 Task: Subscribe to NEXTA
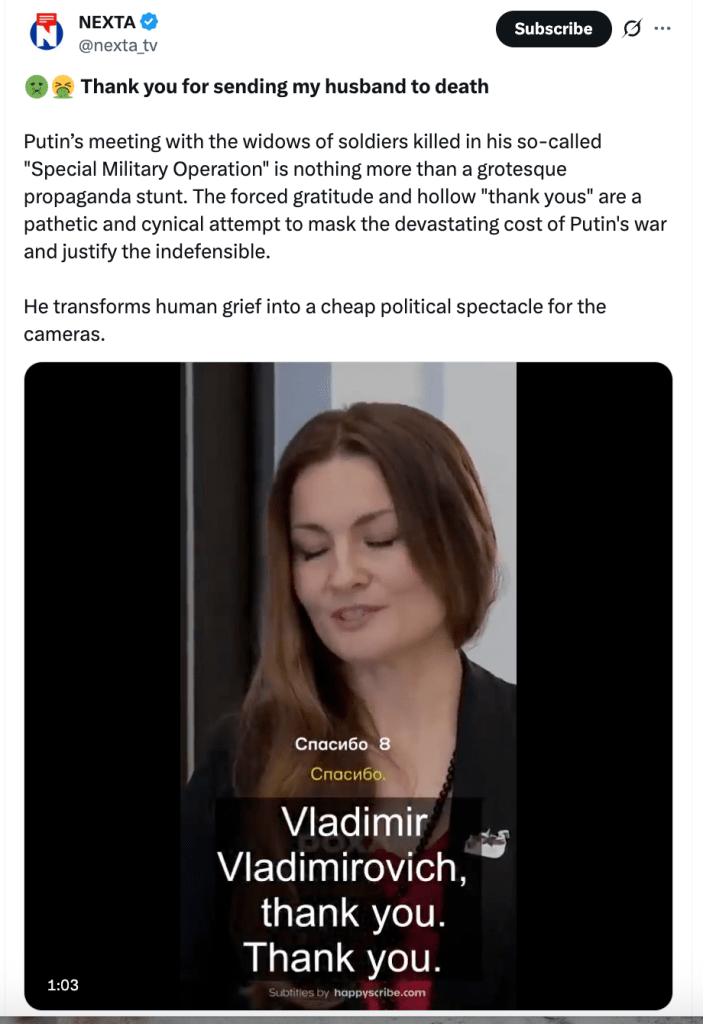pos(553,29)
